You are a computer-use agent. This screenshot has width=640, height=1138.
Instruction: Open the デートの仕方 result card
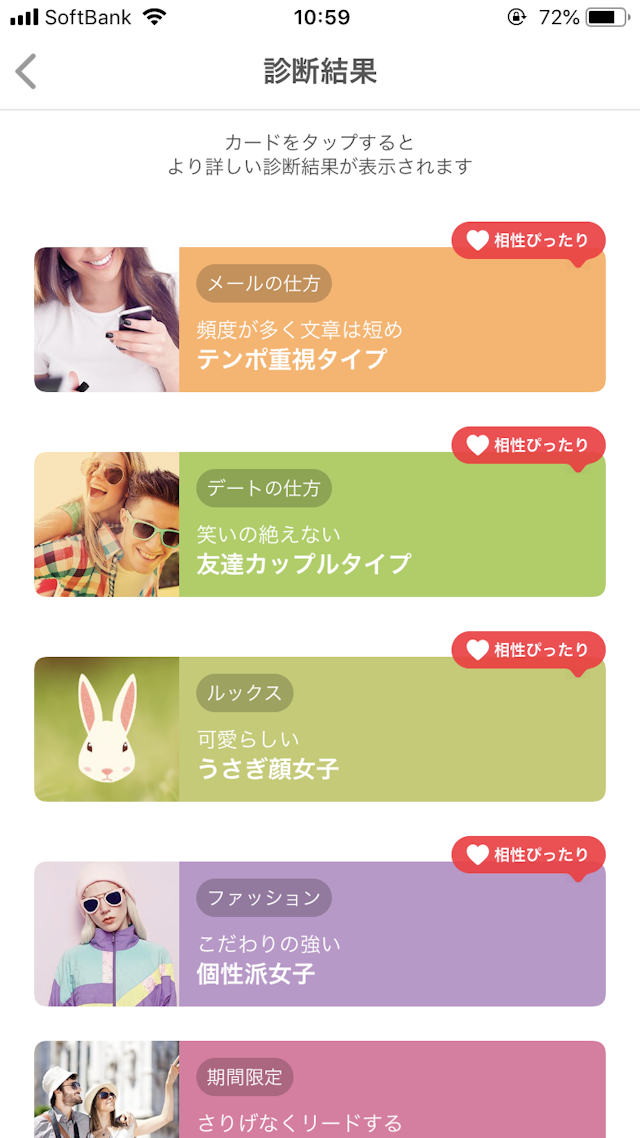point(320,525)
